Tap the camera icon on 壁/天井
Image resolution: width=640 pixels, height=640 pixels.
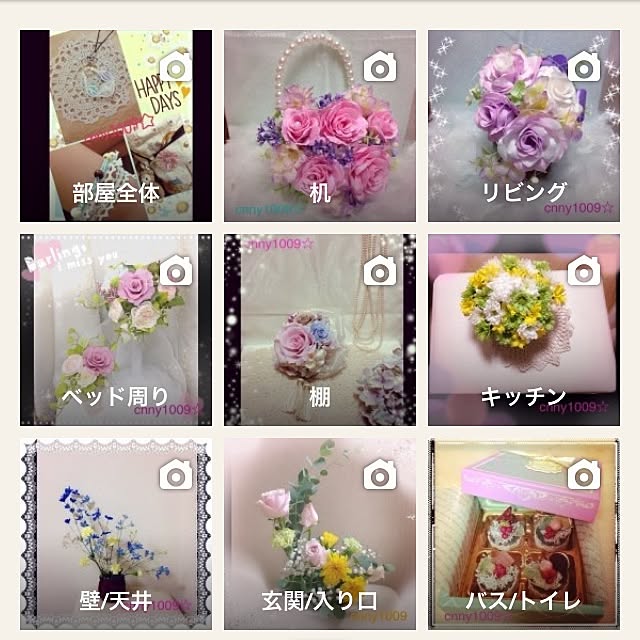click(176, 474)
